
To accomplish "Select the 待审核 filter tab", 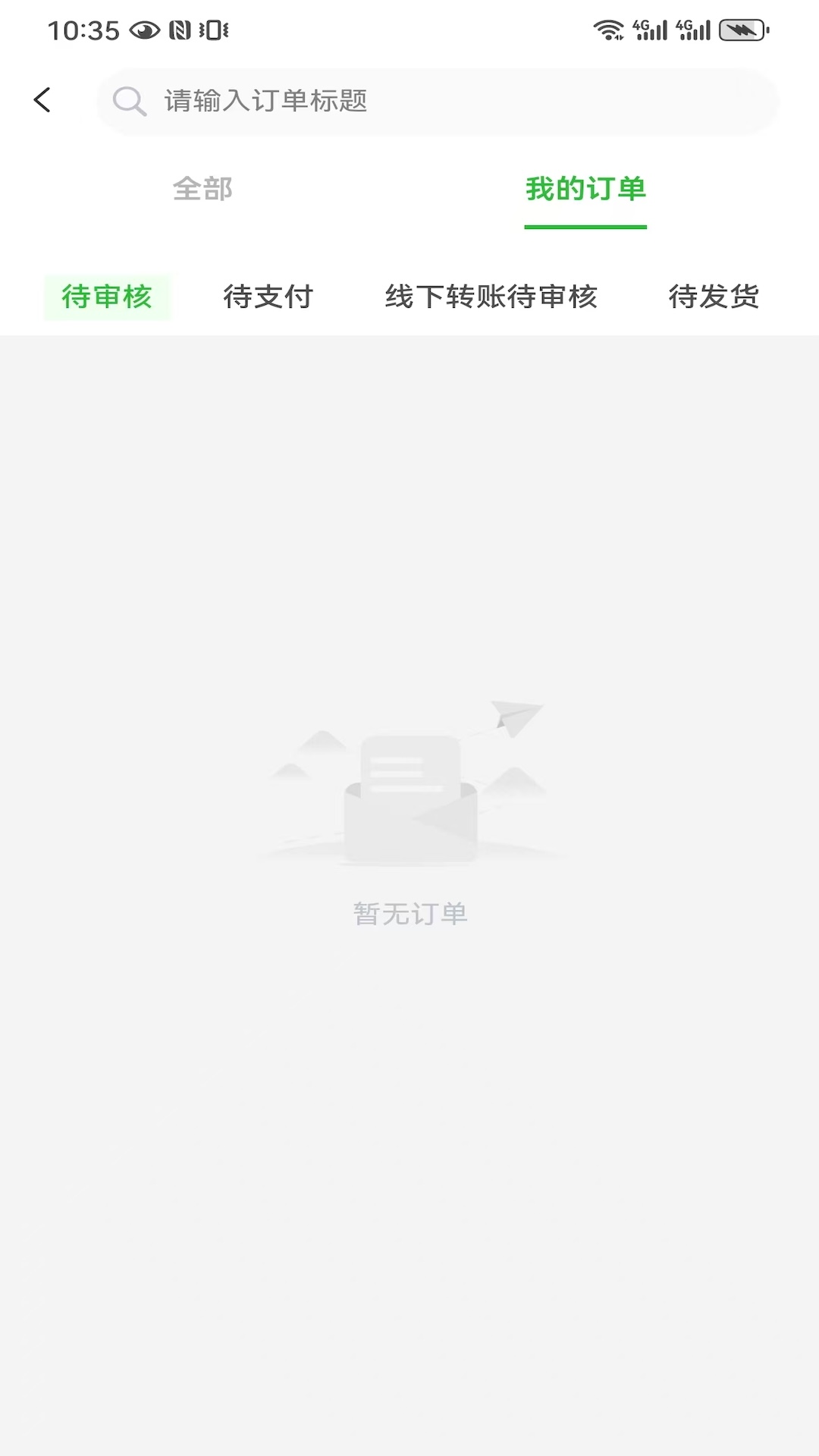I will 107,297.
